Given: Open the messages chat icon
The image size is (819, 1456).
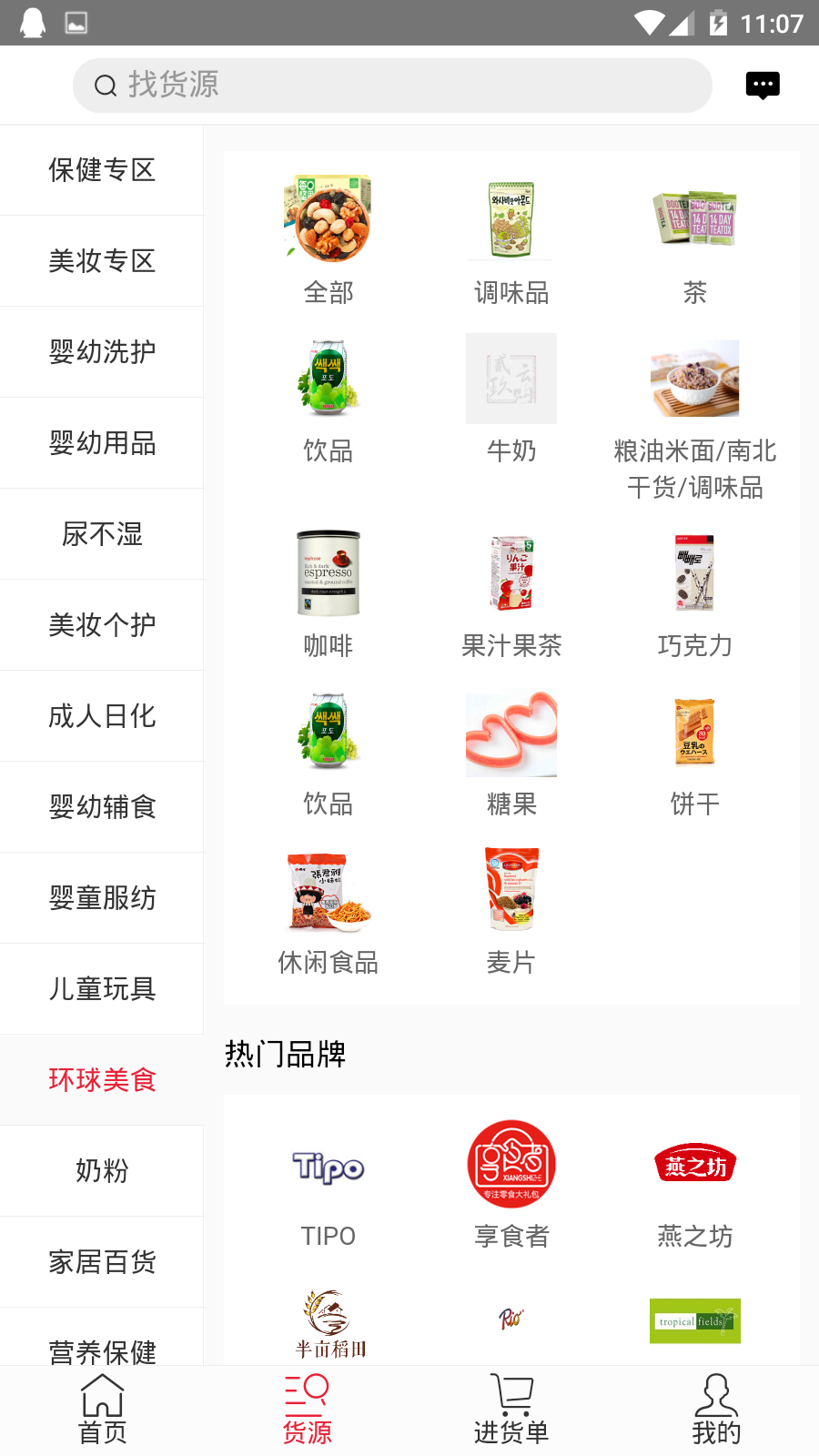Looking at the screenshot, I should click(x=763, y=86).
